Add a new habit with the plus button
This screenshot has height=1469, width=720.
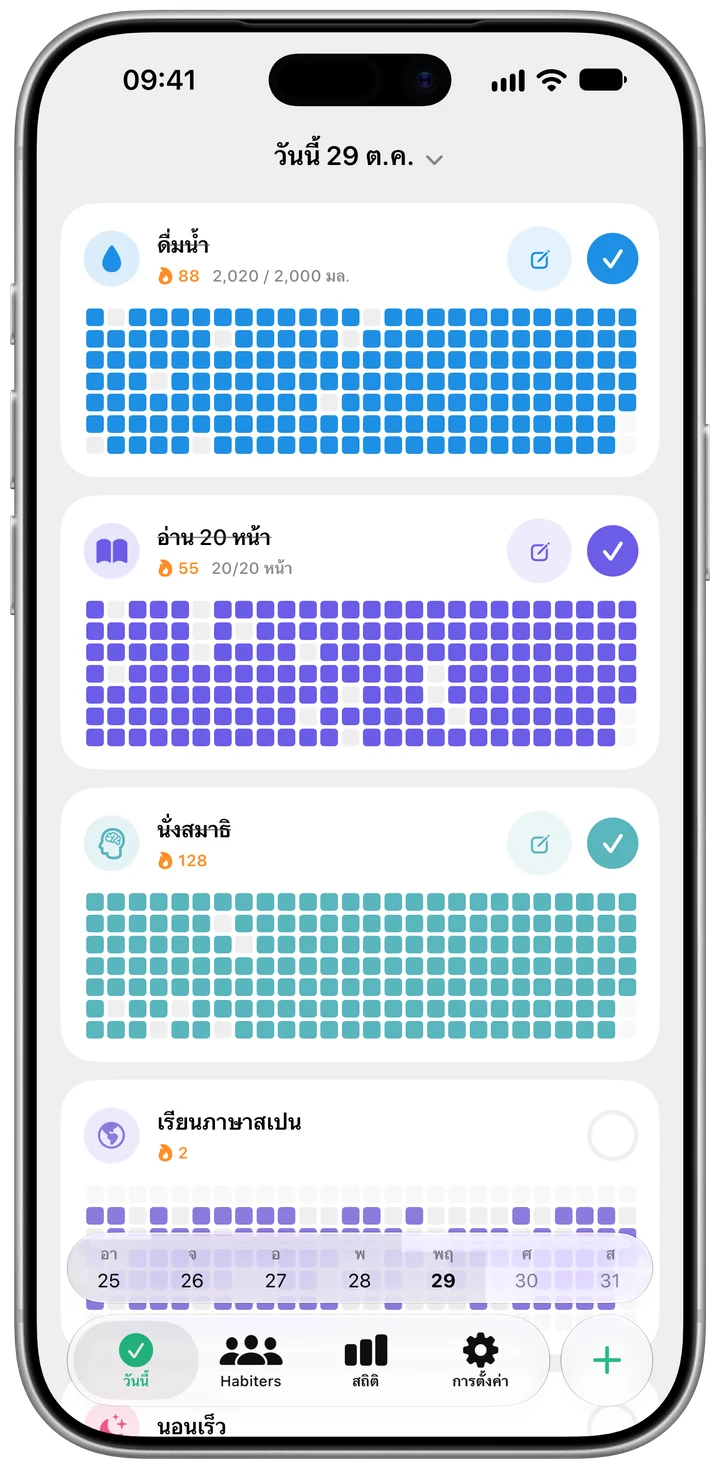[x=607, y=1361]
